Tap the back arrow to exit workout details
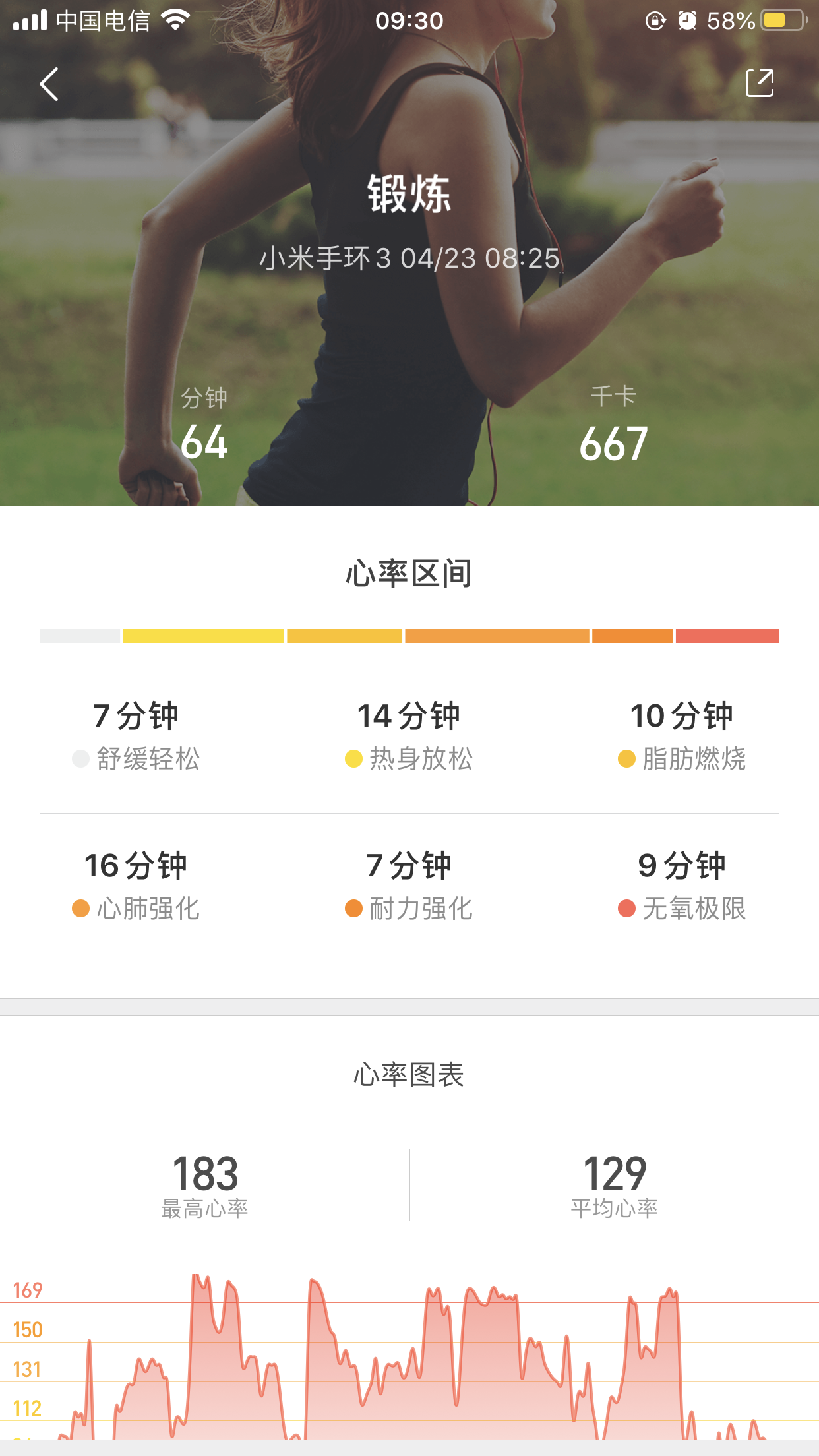 click(47, 84)
